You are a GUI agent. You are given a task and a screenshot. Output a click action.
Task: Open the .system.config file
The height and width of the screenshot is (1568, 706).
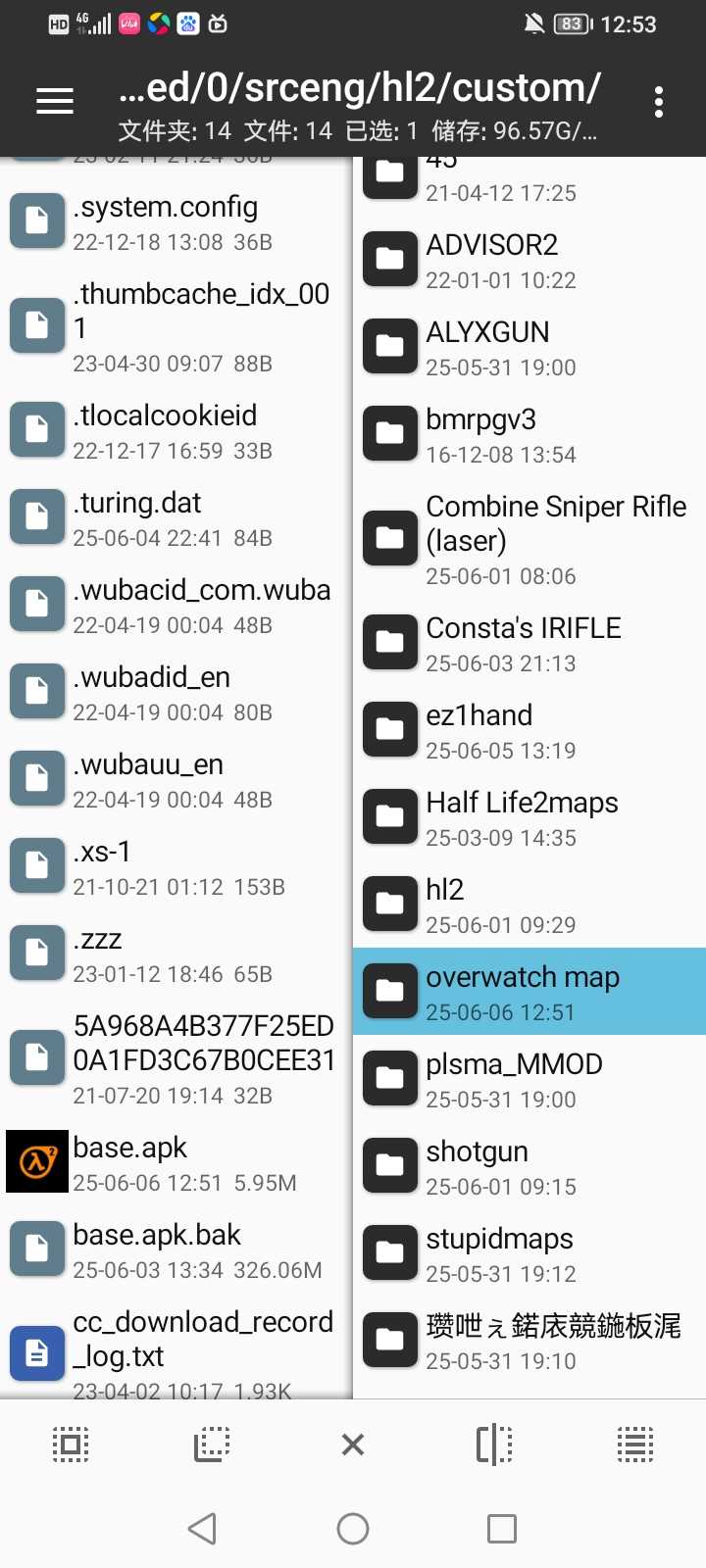tap(176, 221)
